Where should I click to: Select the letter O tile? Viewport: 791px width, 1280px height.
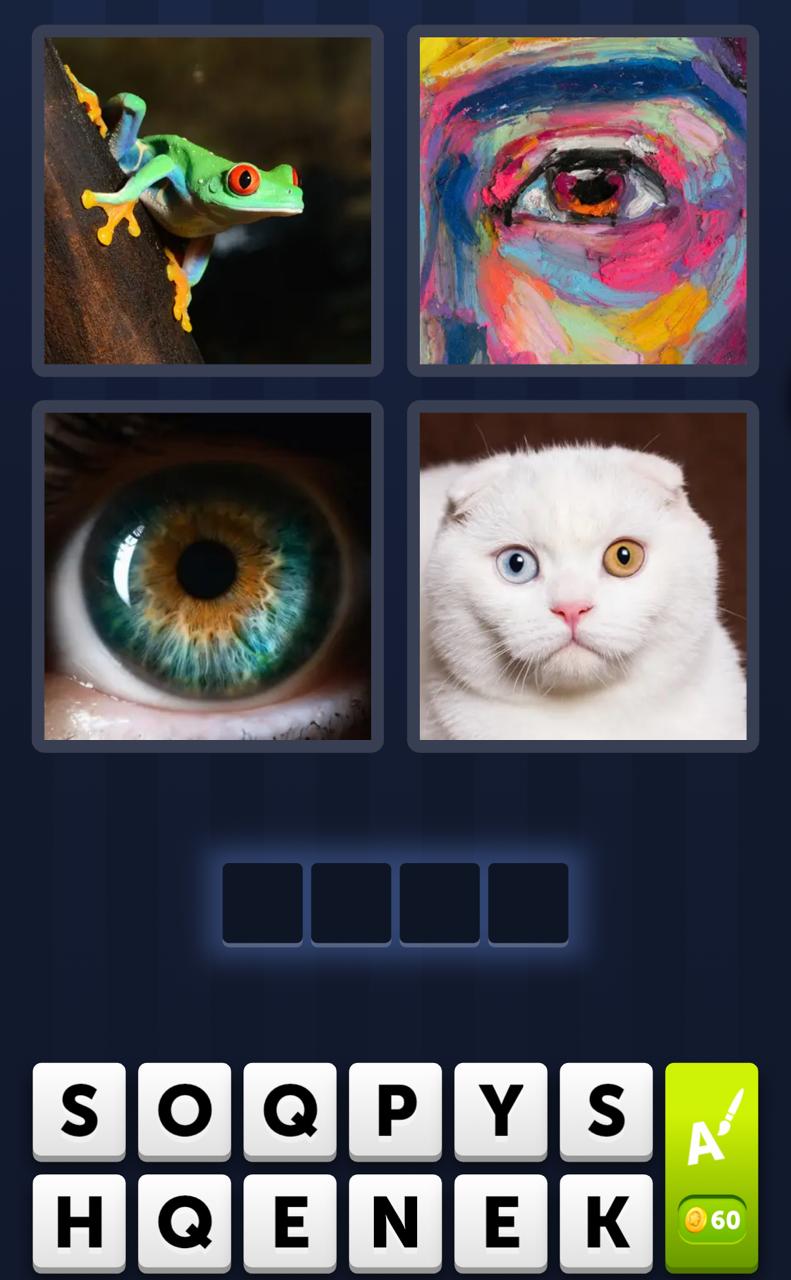pos(184,1110)
